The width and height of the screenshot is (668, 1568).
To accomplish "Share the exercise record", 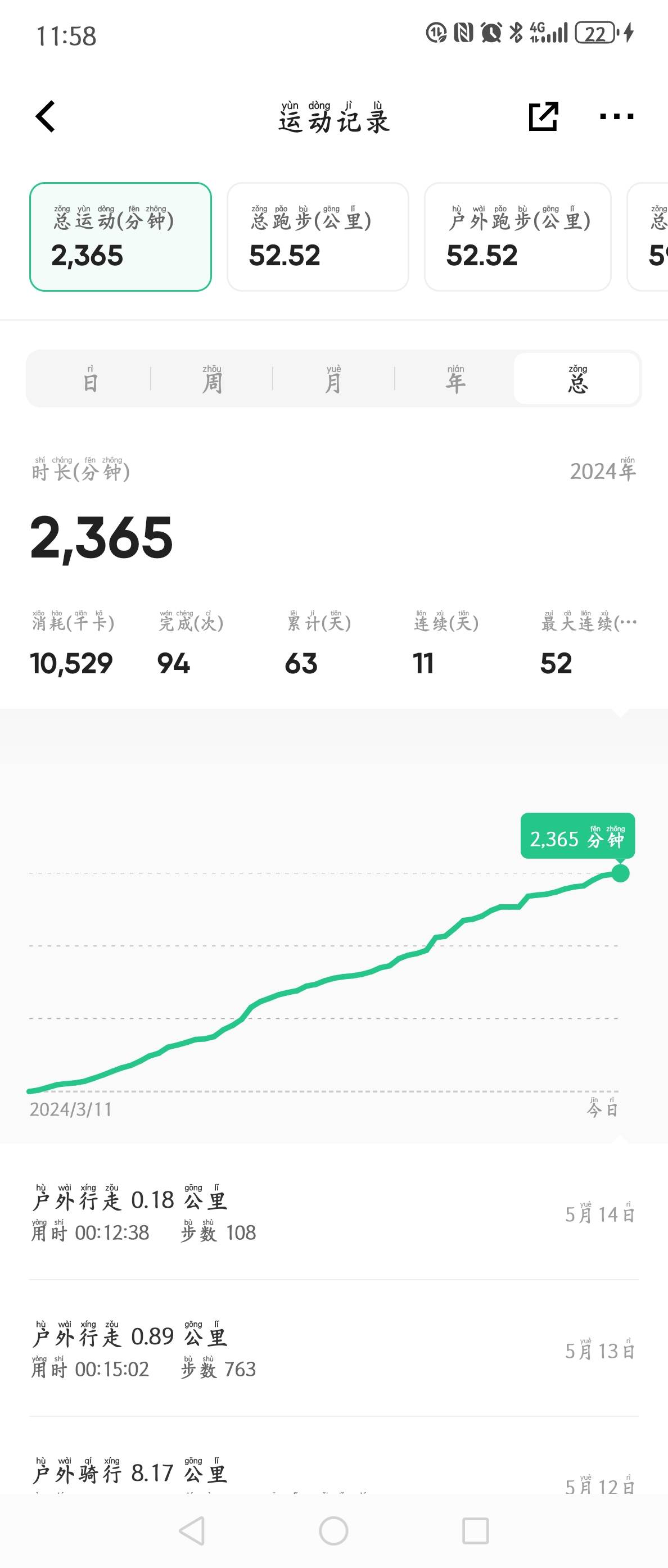I will (543, 116).
